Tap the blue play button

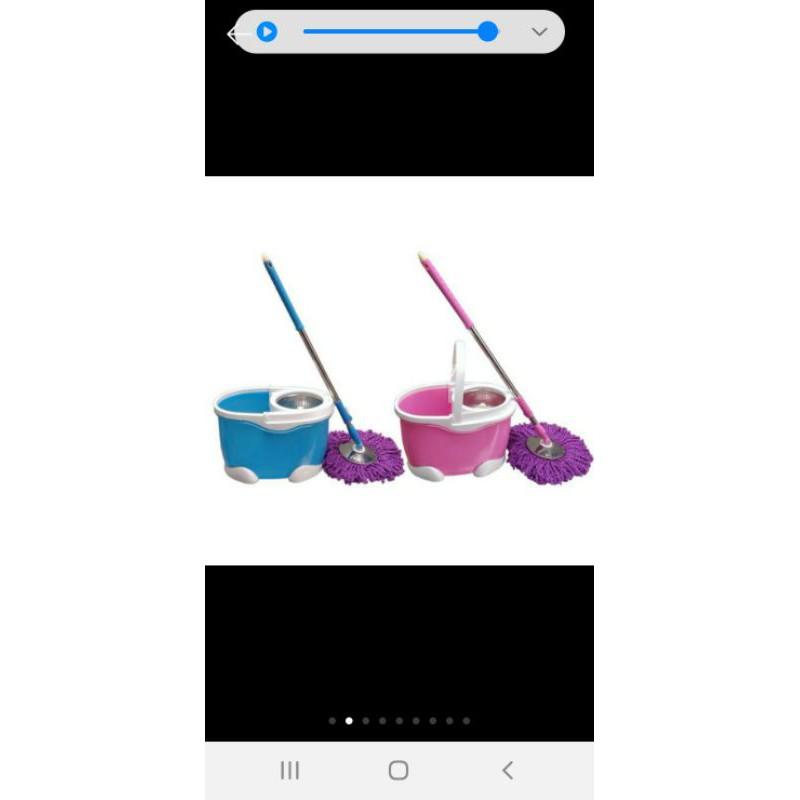(x=267, y=32)
